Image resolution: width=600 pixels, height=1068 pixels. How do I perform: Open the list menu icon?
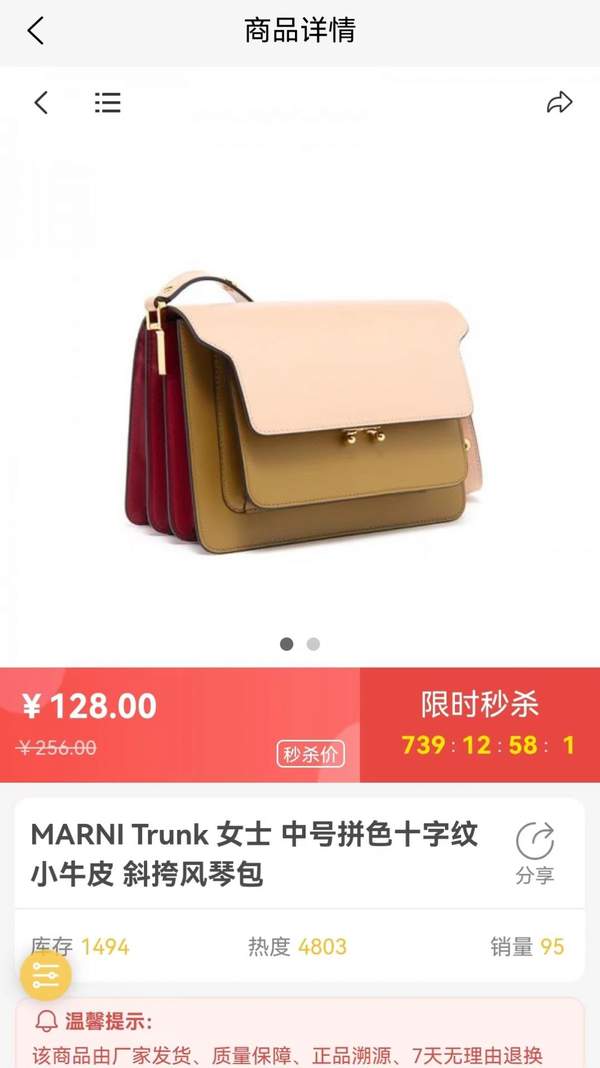107,102
